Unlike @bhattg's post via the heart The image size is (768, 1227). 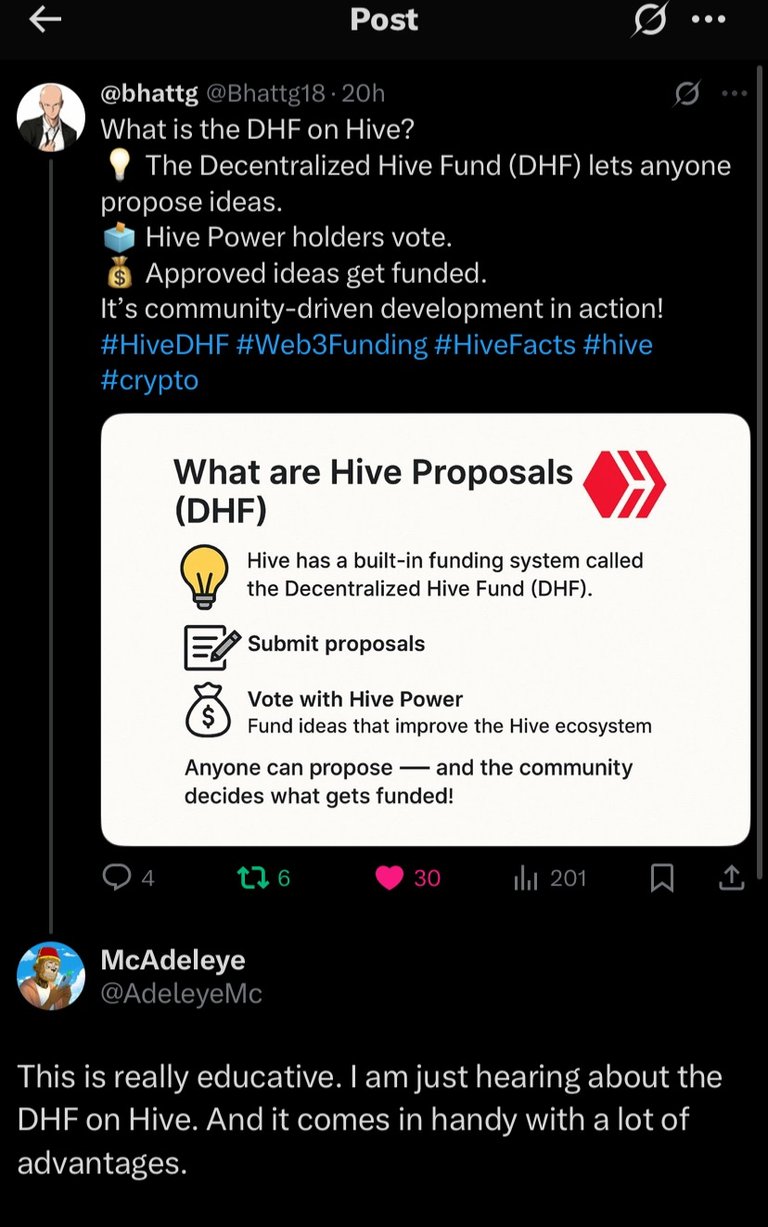coord(389,878)
